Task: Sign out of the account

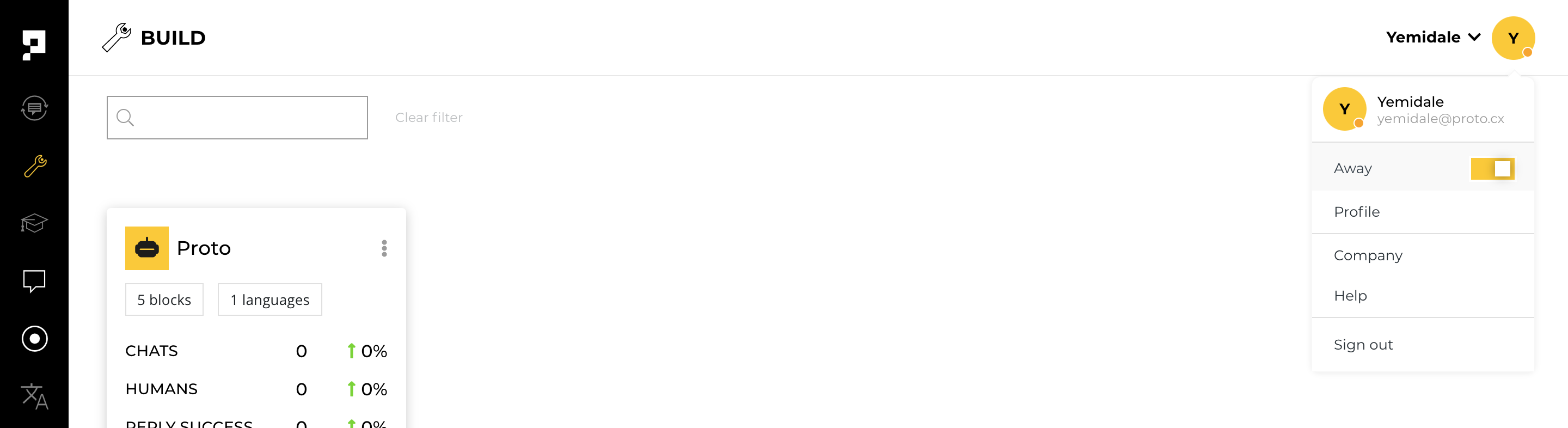Action: tap(1363, 345)
